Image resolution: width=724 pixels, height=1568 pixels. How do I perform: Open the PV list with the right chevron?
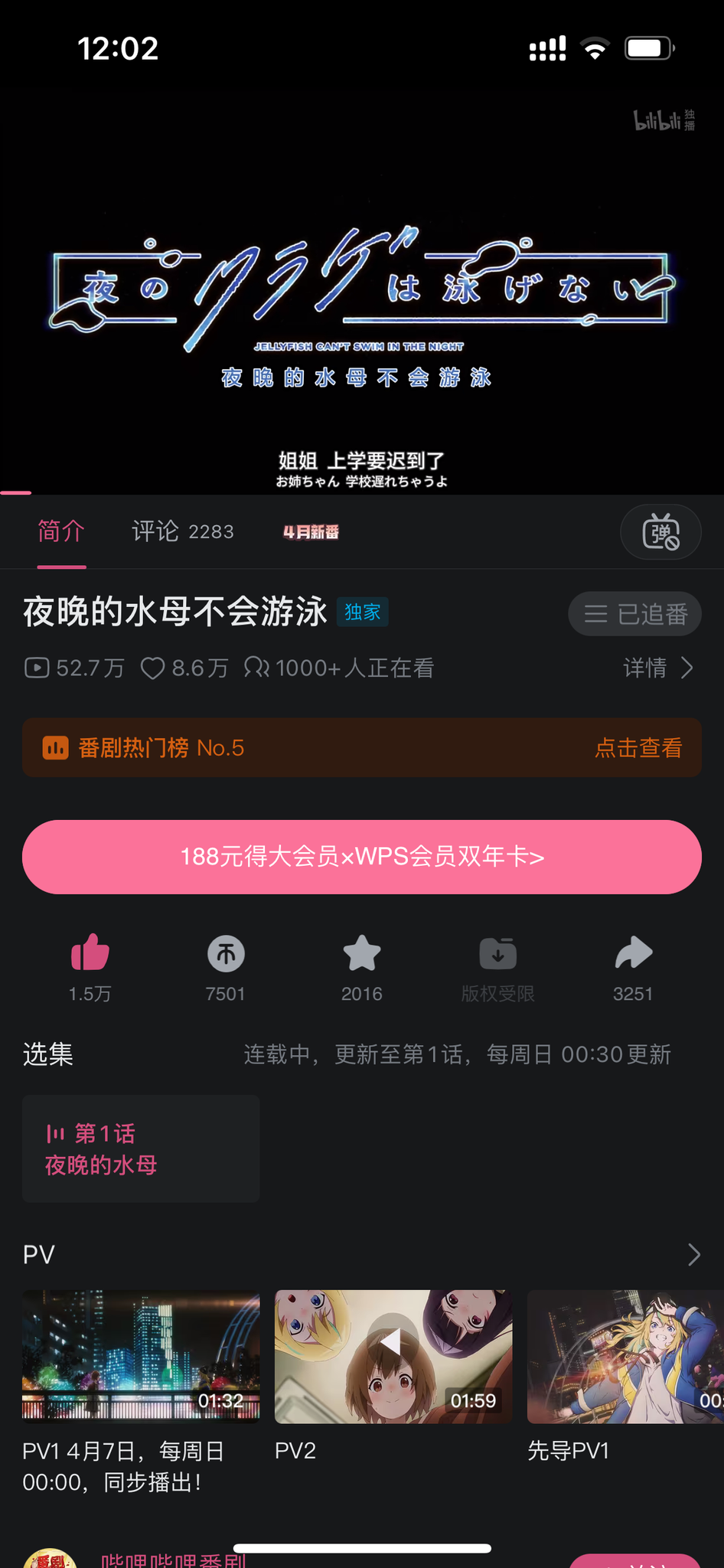(693, 1254)
